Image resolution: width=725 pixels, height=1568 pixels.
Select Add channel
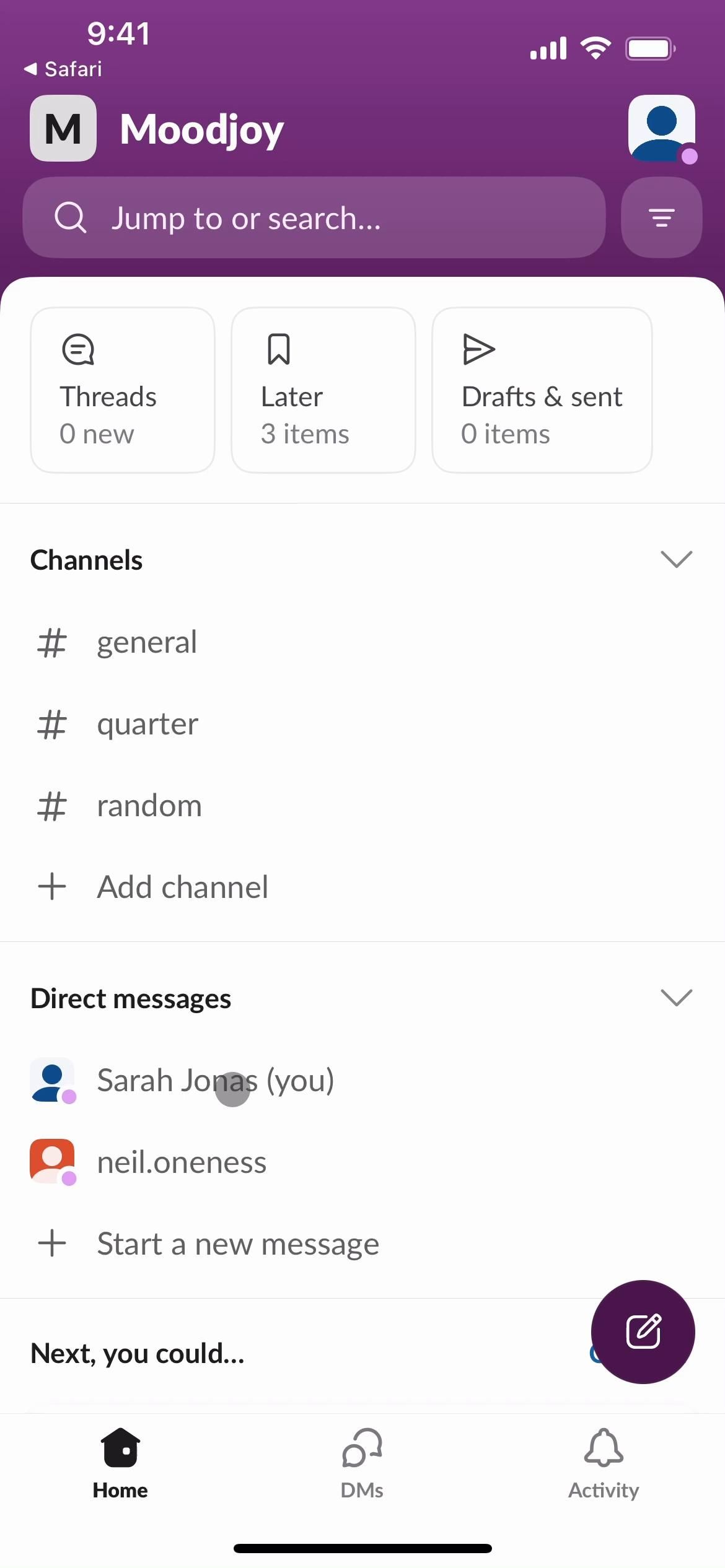[x=182, y=887]
